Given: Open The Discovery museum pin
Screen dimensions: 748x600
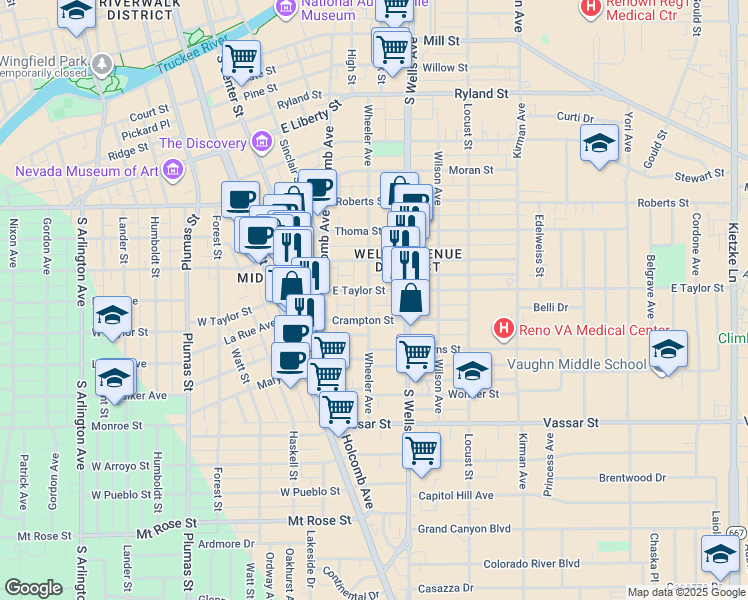Looking at the screenshot, I should coord(262,142).
